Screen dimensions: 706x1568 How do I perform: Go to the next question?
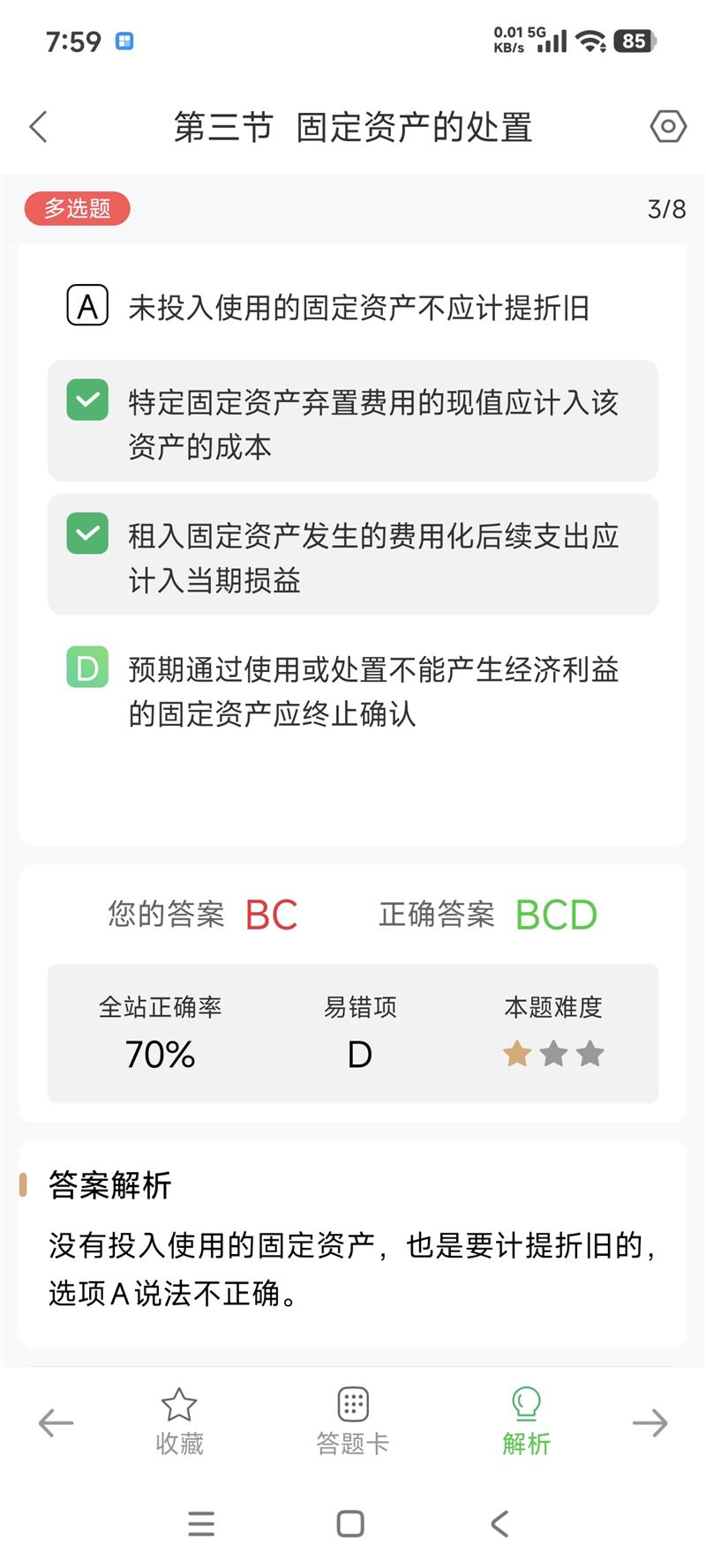[650, 1422]
